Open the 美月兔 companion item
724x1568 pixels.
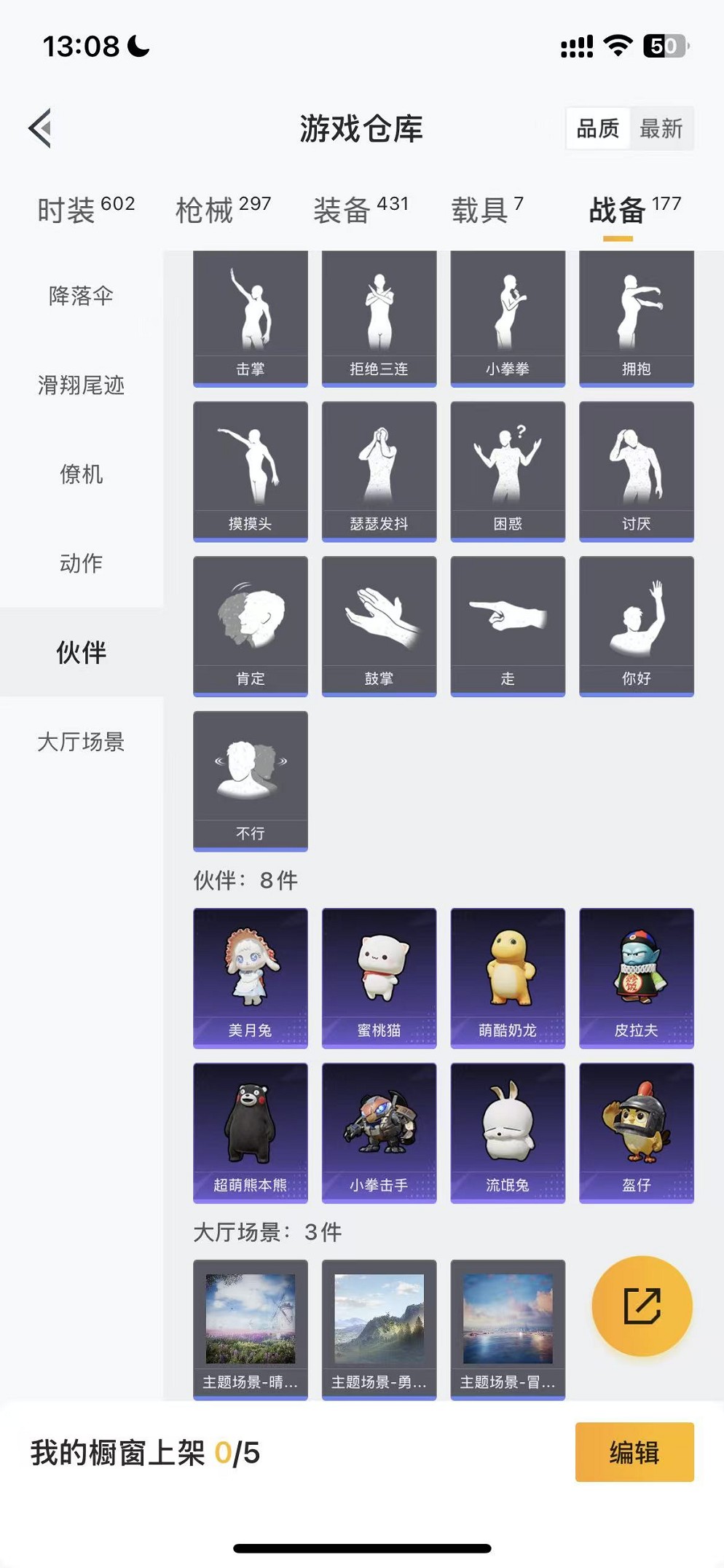250,977
